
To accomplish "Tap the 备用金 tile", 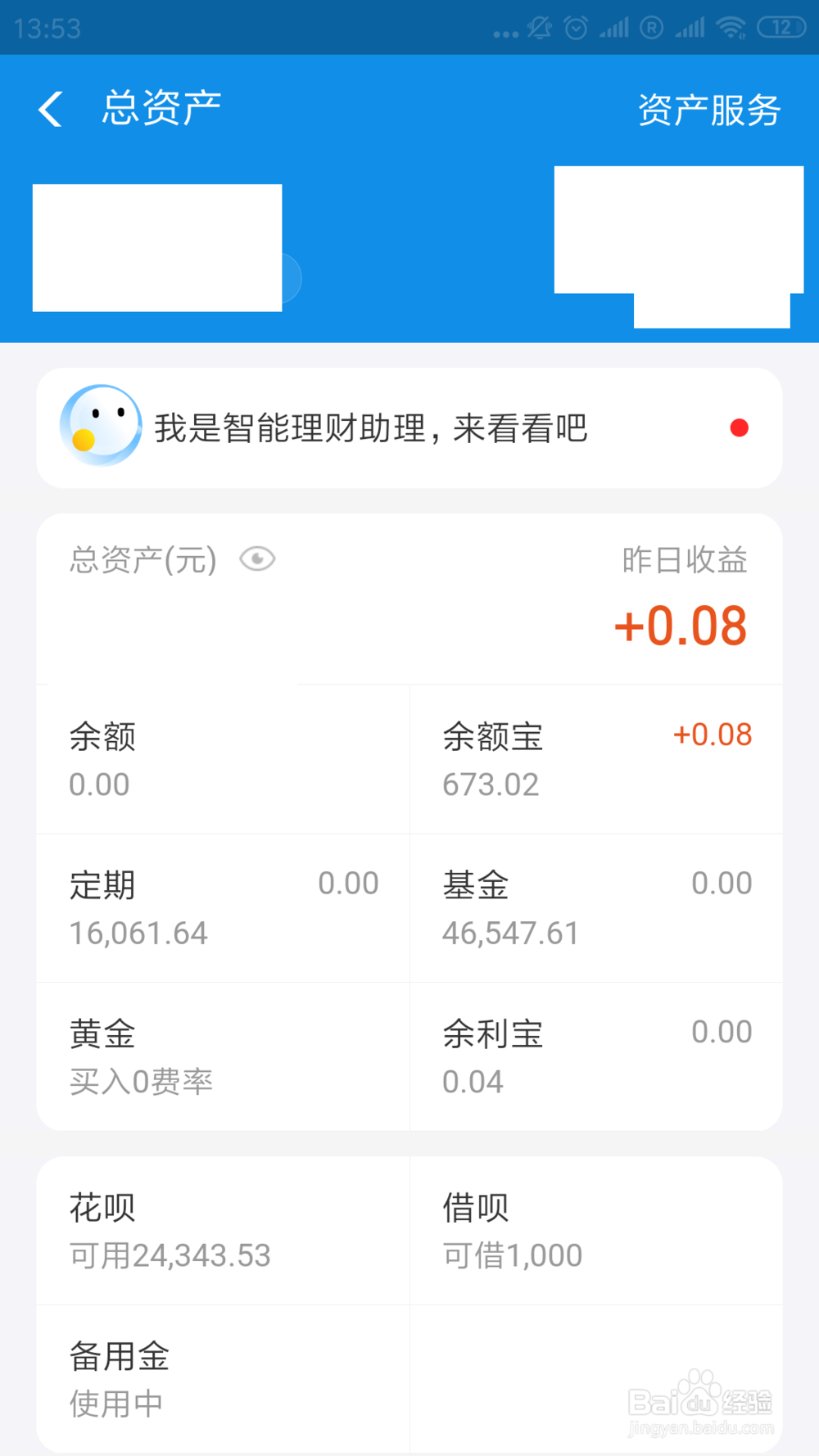I will click(x=223, y=1379).
